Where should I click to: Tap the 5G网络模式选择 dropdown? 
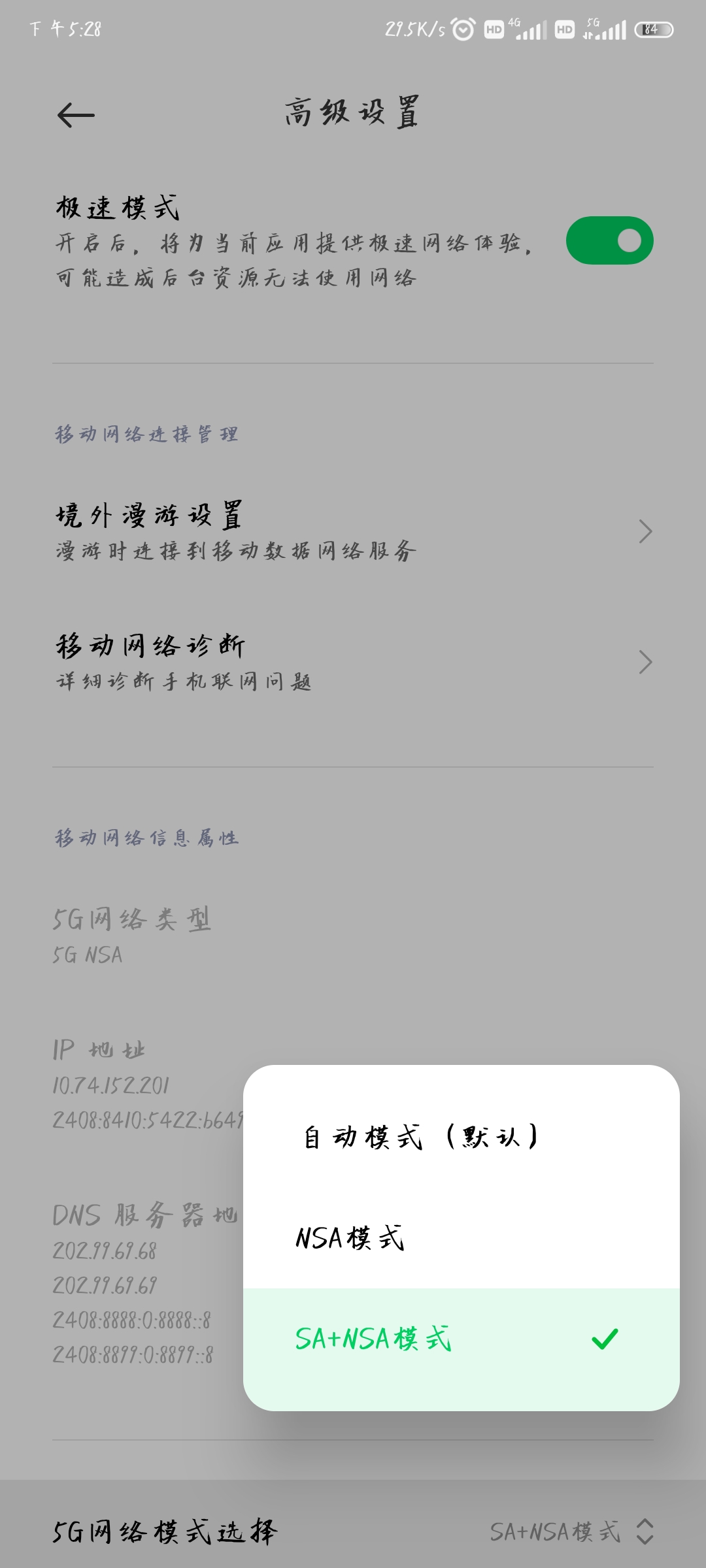click(x=570, y=1531)
